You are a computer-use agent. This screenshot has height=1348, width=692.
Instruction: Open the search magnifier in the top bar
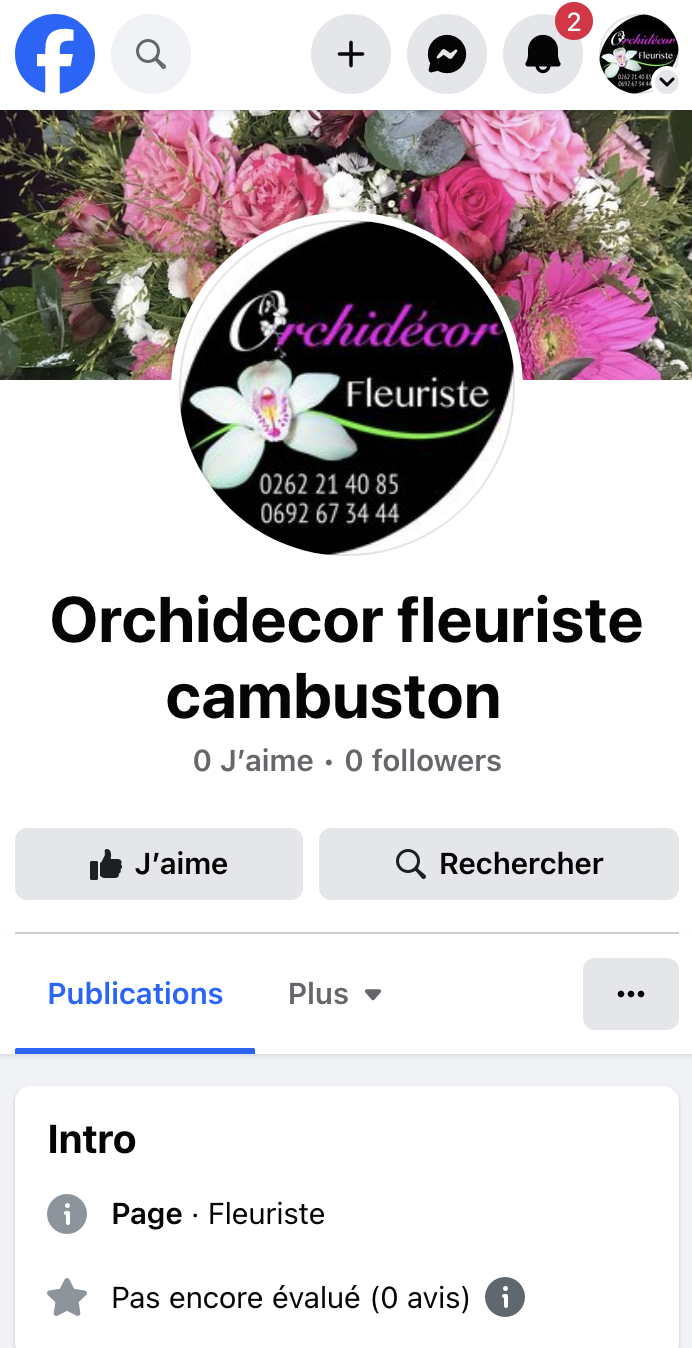pos(151,54)
